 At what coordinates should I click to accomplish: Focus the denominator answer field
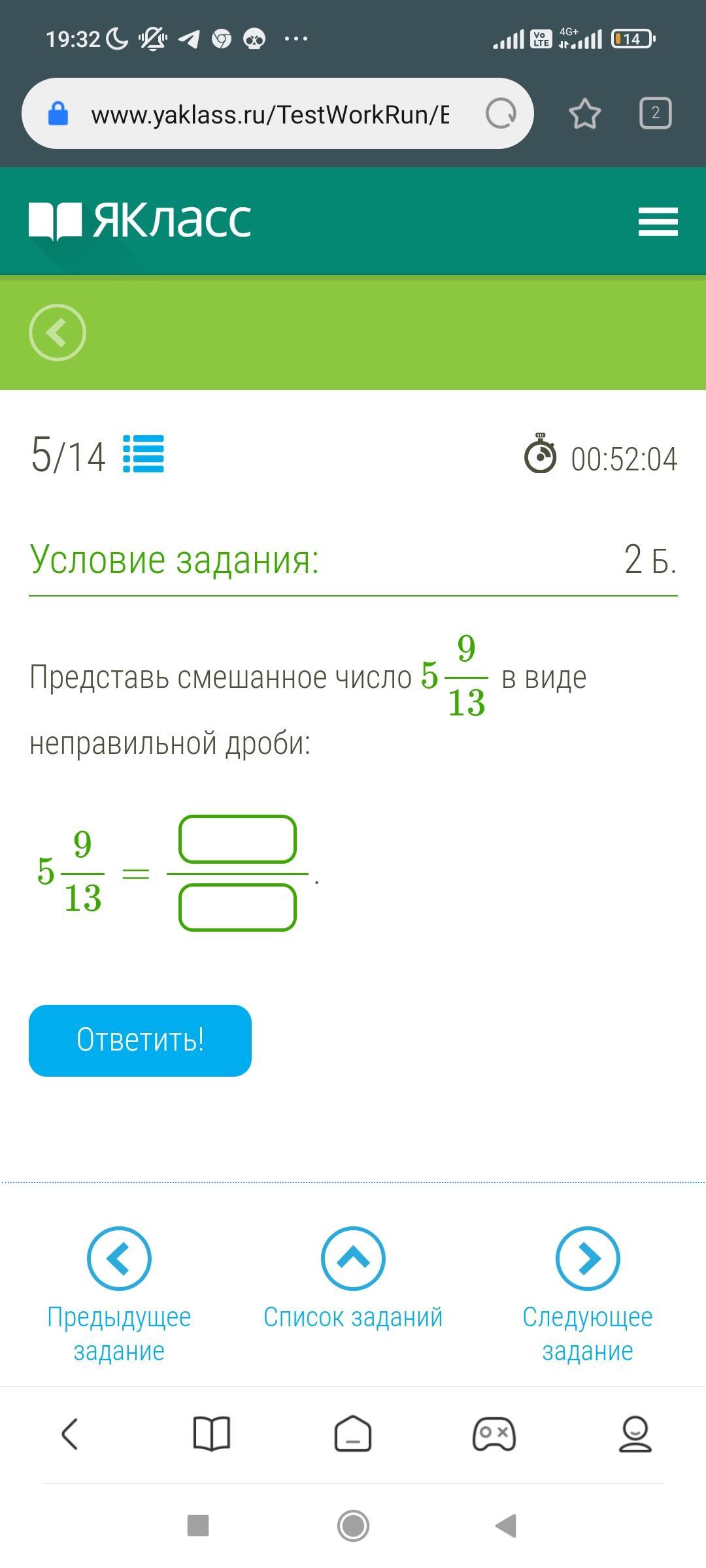coord(237,907)
